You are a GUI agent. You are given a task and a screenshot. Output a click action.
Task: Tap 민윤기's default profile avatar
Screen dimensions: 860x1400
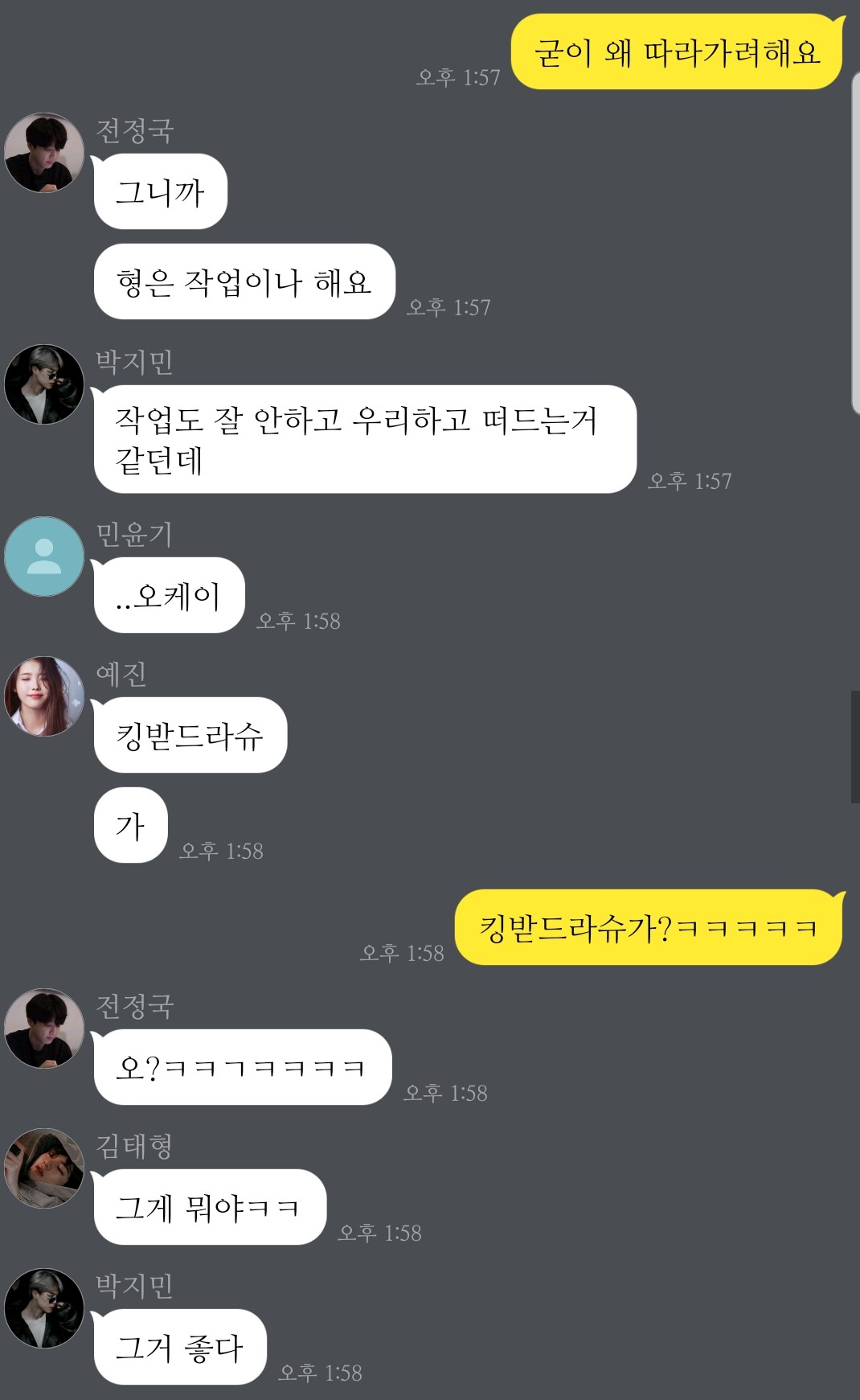[x=44, y=556]
